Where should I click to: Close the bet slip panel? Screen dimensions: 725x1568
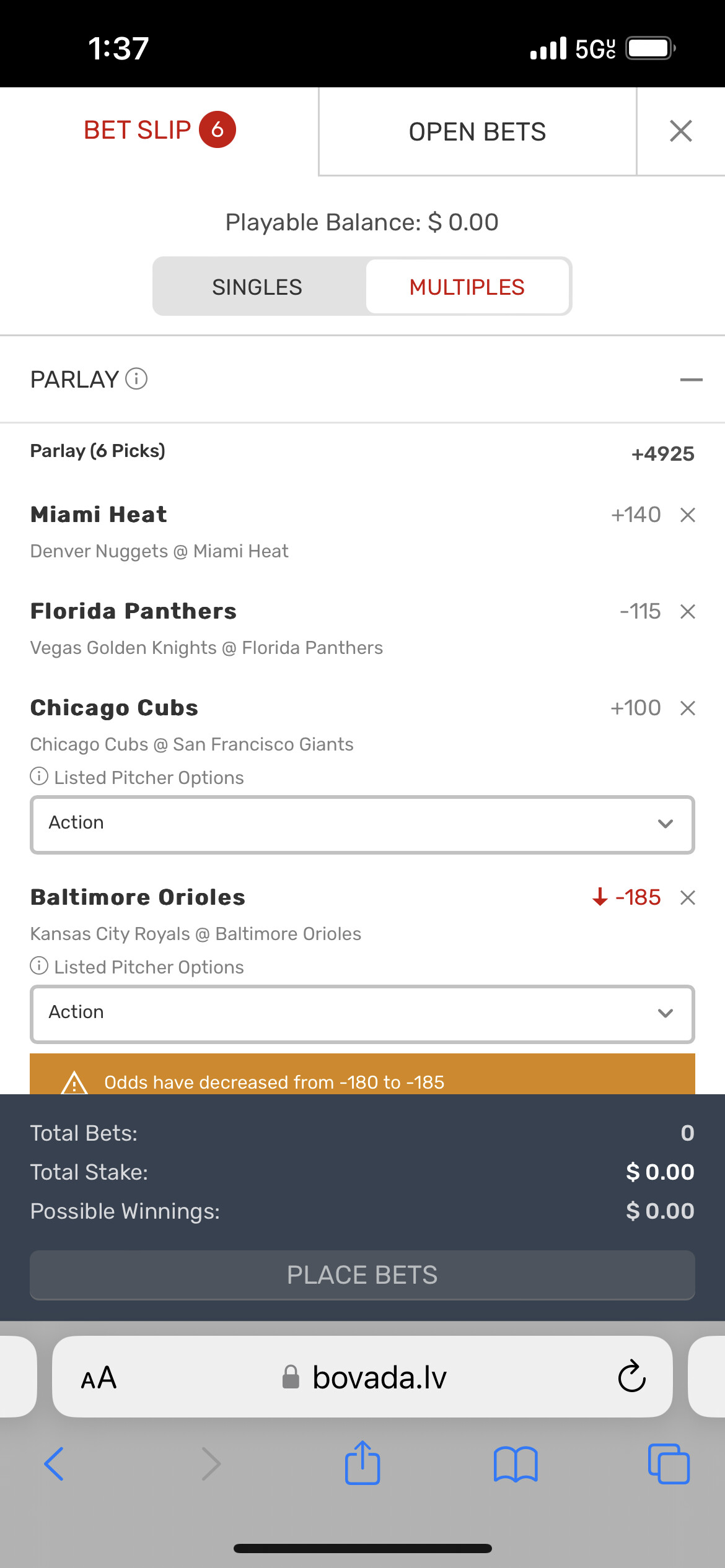pyautogui.click(x=680, y=131)
